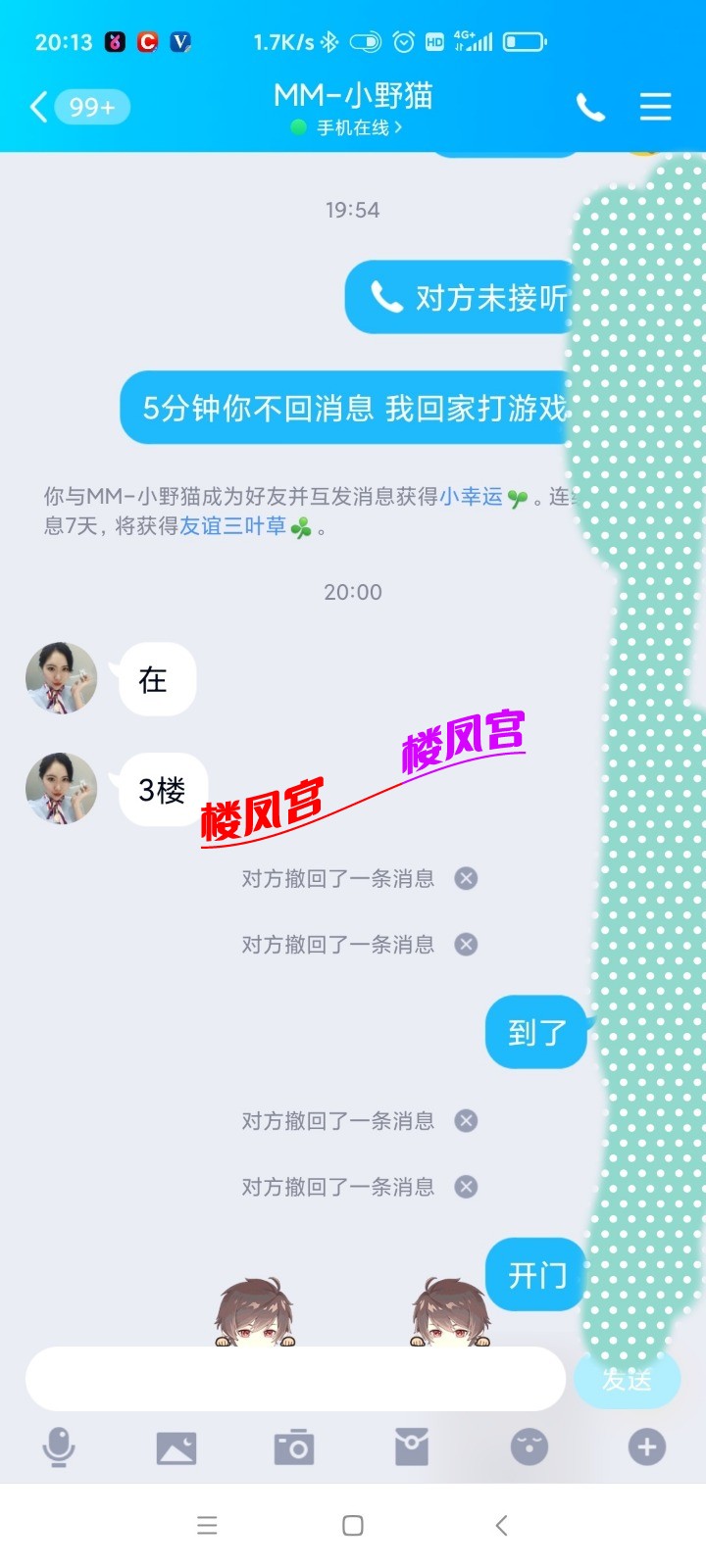The width and height of the screenshot is (706, 1568).
Task: Open the emoji panel
Action: (529, 1446)
